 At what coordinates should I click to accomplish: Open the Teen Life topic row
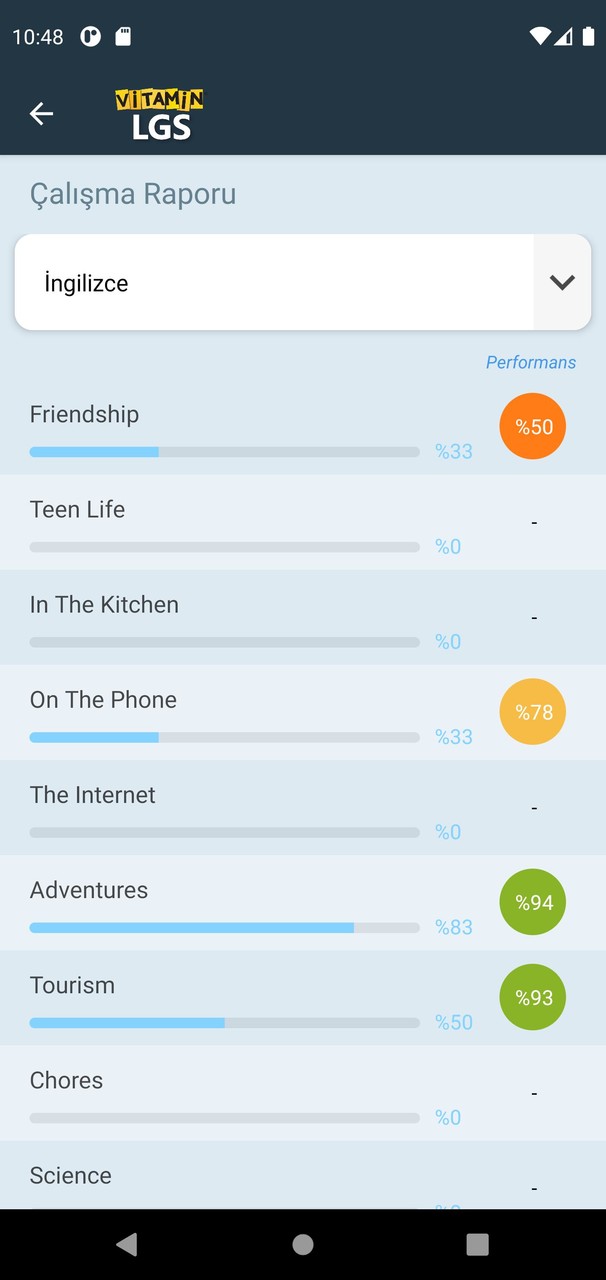point(250,522)
